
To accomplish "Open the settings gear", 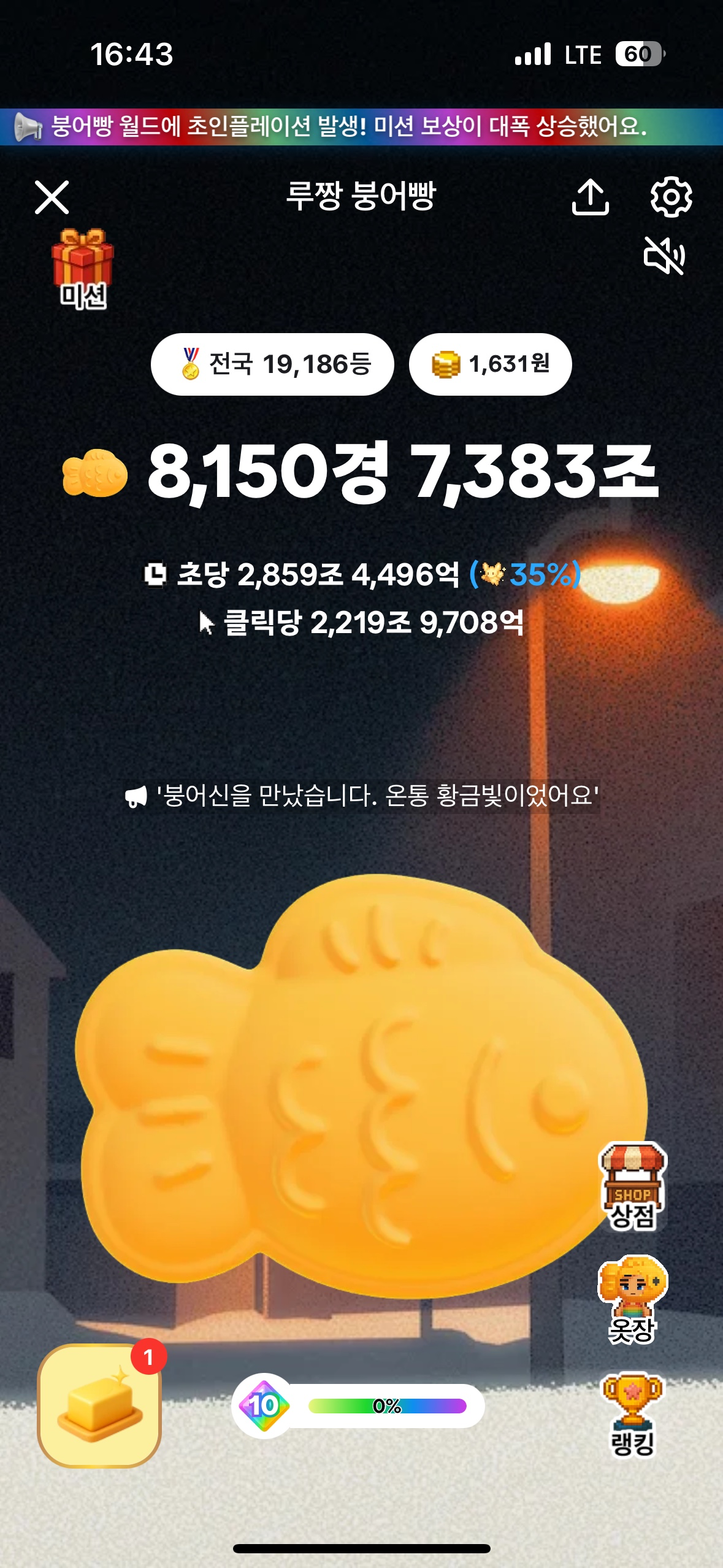I will click(x=671, y=198).
